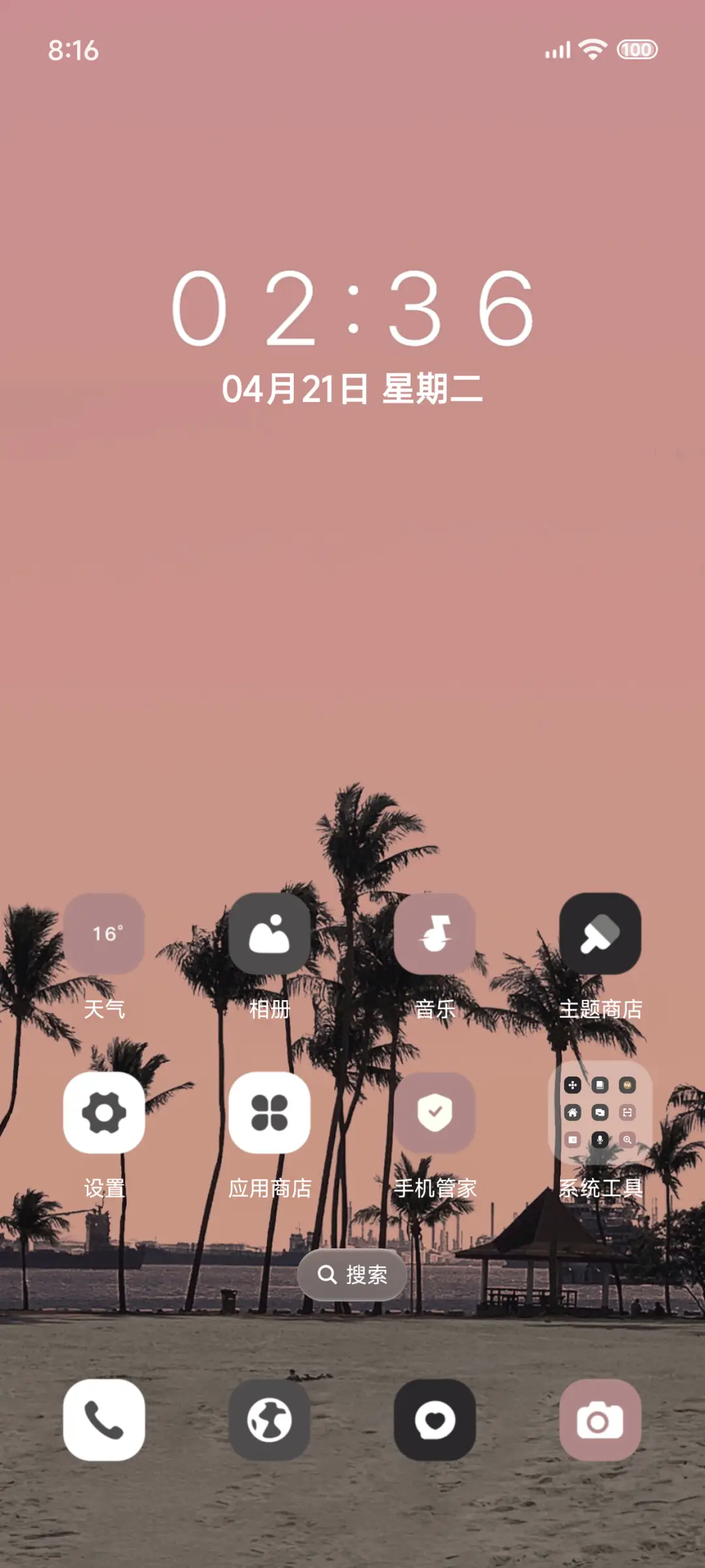
Task: Tap the Wi-Fi icon in the status bar
Action: pyautogui.click(x=591, y=48)
